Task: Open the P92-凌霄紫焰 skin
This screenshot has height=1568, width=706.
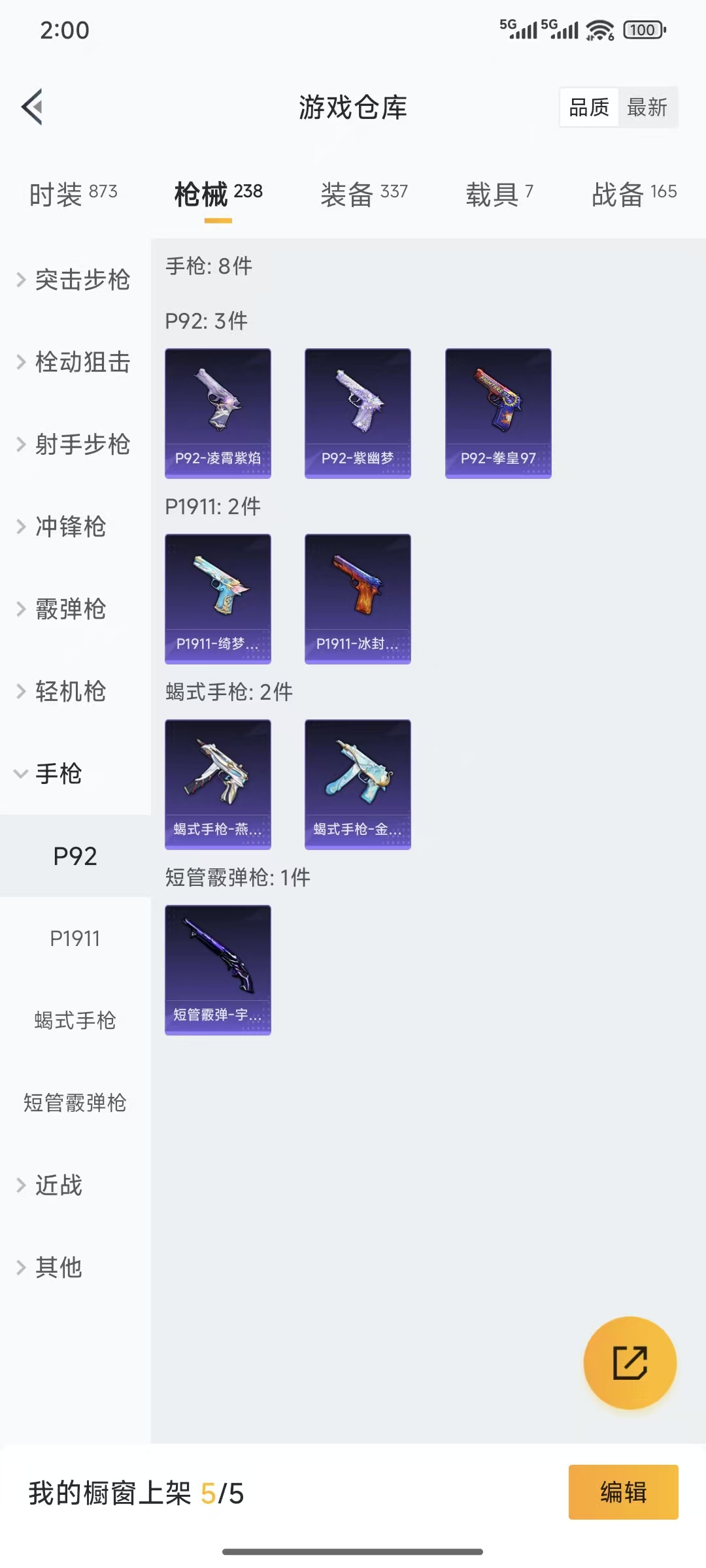Action: (218, 413)
